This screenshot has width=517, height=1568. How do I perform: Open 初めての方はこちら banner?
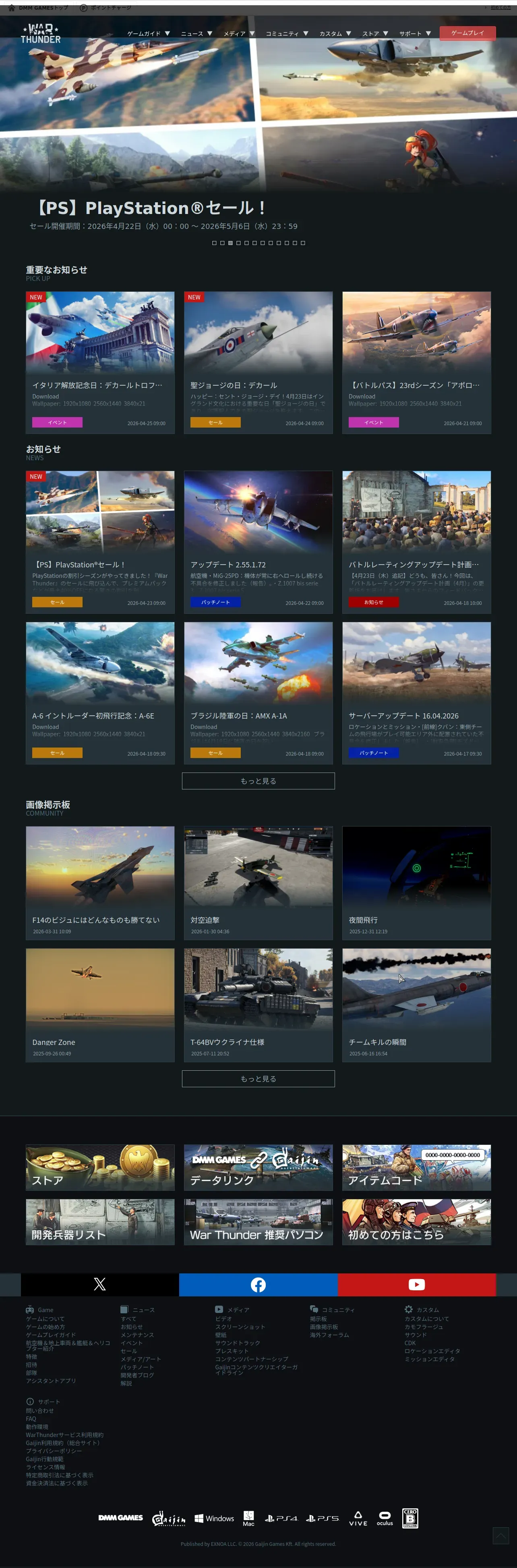pos(417,1222)
